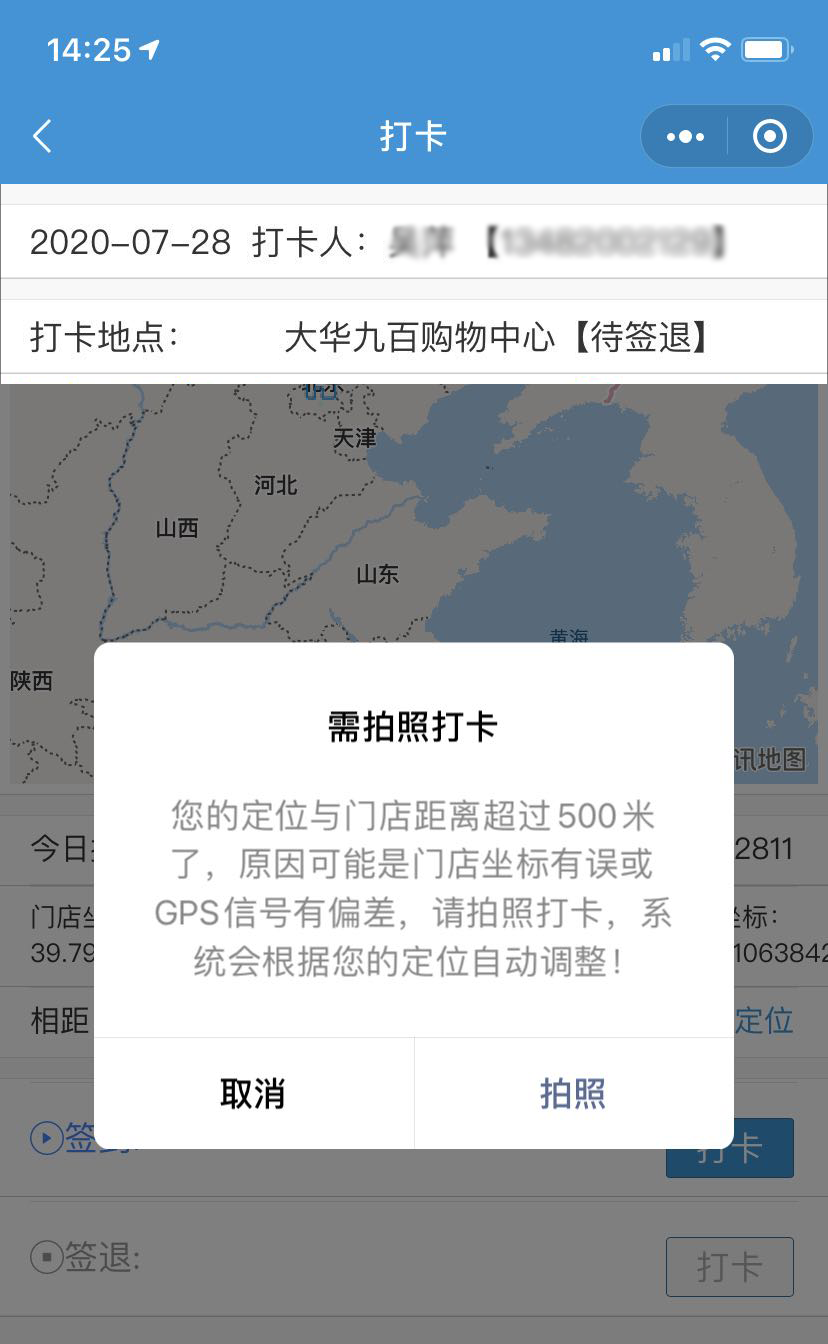Open the mini program "..." options menu
Viewport: 828px width, 1344px height.
pyautogui.click(x=685, y=136)
